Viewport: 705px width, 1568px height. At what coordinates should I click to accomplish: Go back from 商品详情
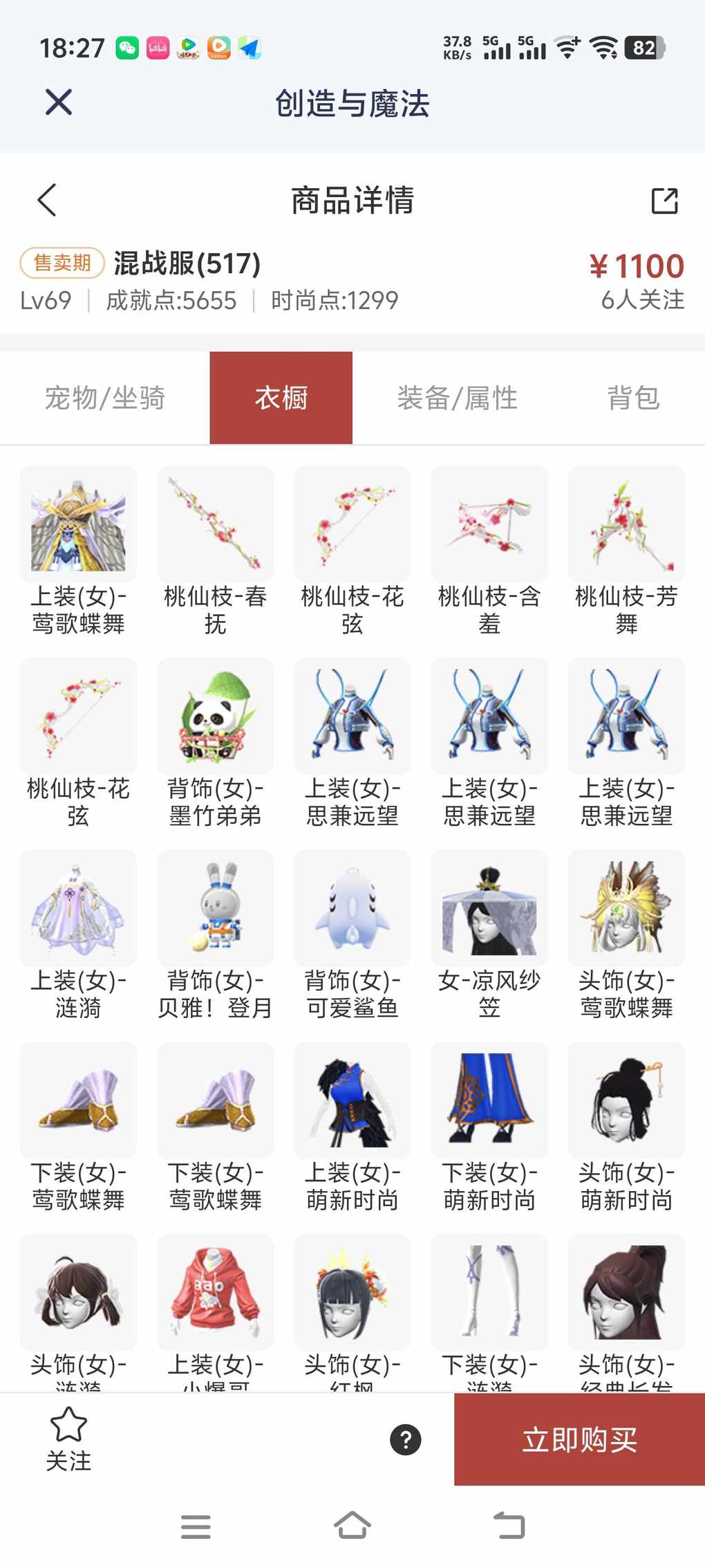click(47, 201)
